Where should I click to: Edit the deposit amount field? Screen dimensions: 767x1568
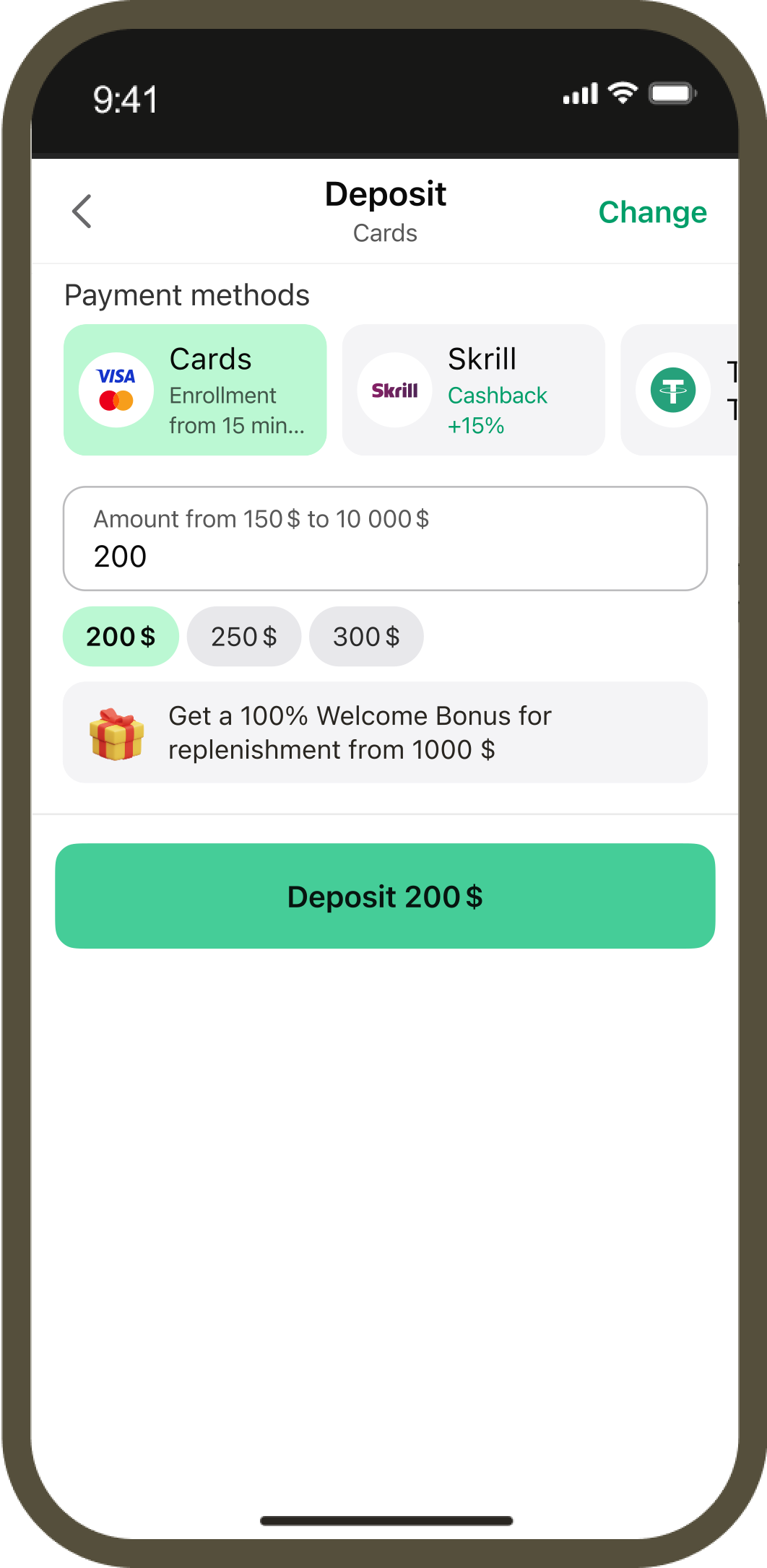click(385, 539)
